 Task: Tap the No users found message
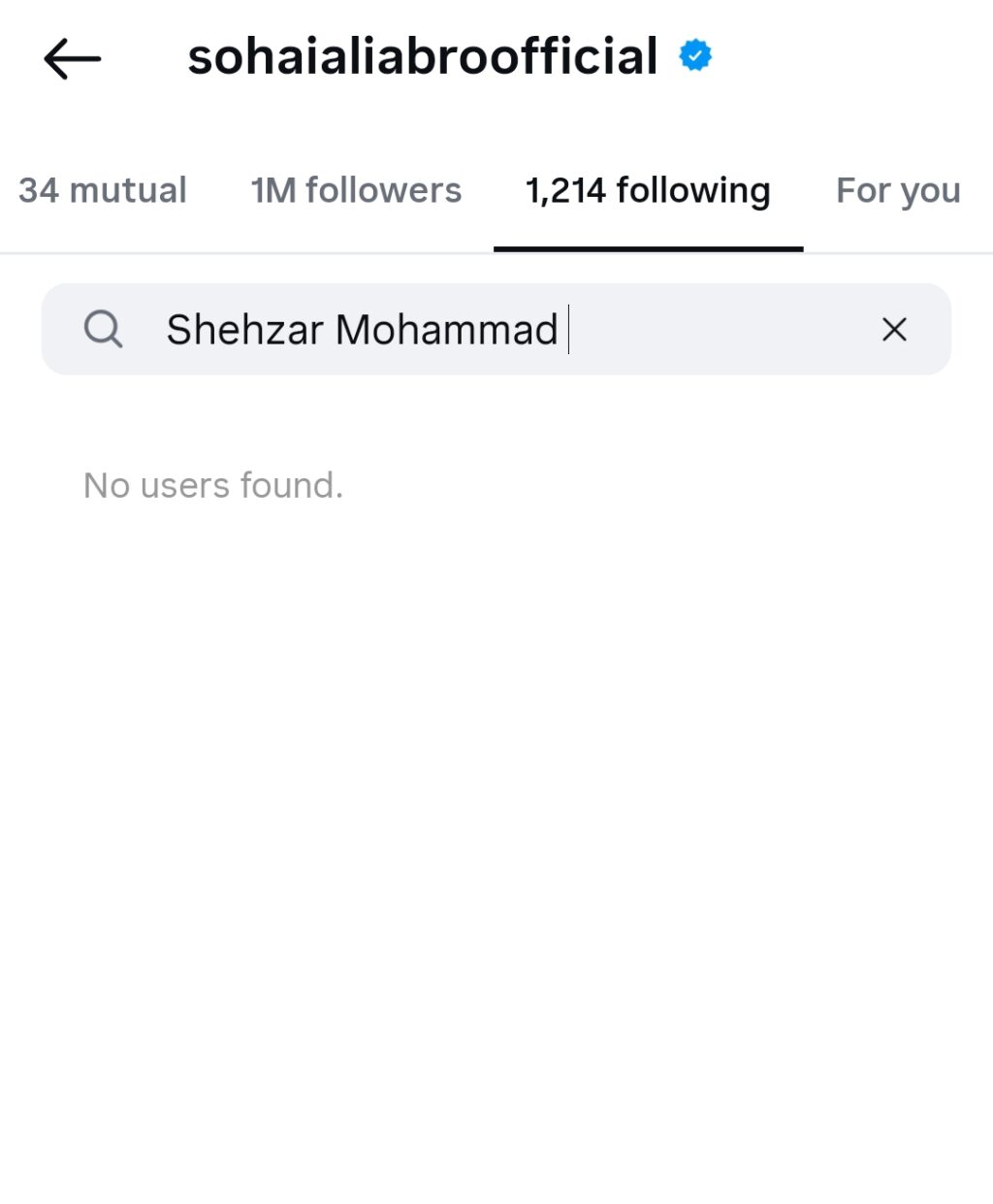pyautogui.click(x=212, y=485)
